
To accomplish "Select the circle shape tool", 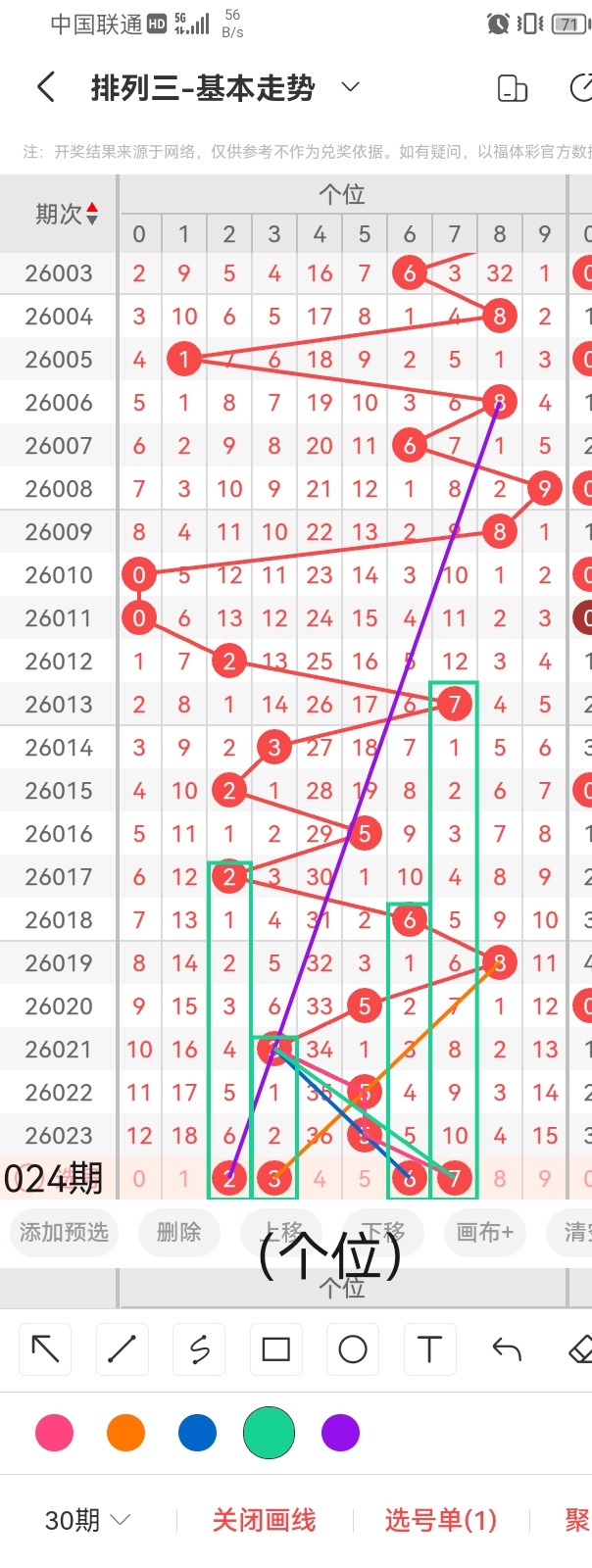I will tap(352, 1349).
